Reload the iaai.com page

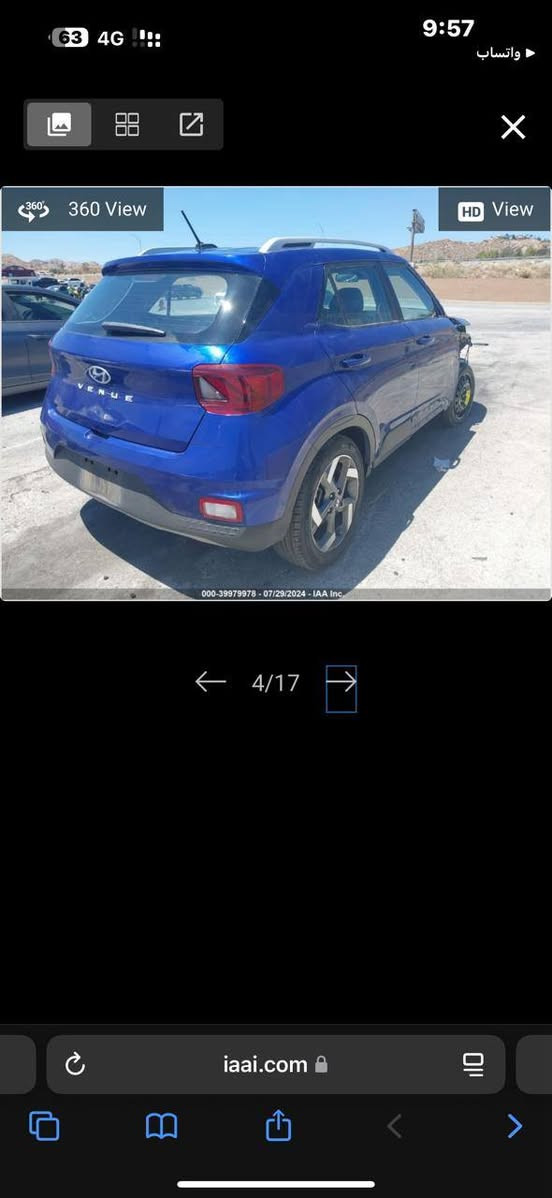tap(75, 1064)
